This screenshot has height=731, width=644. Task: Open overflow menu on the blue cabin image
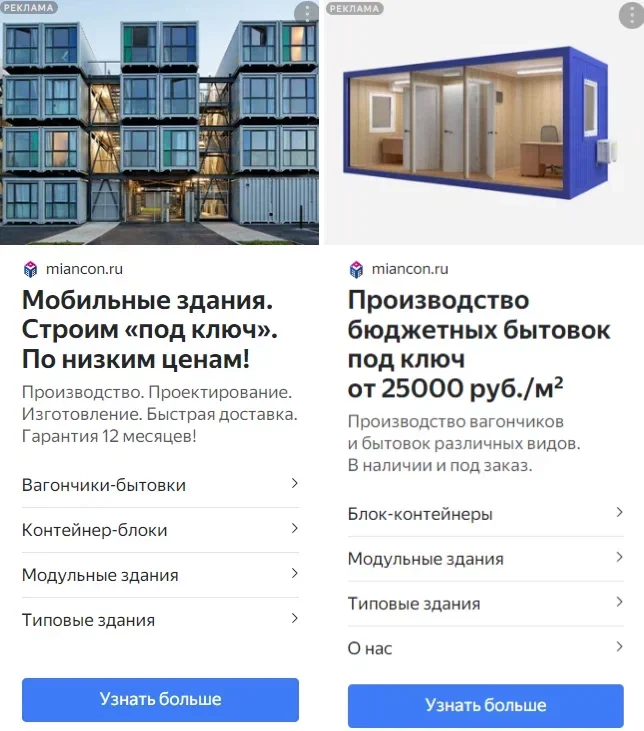tap(633, 12)
